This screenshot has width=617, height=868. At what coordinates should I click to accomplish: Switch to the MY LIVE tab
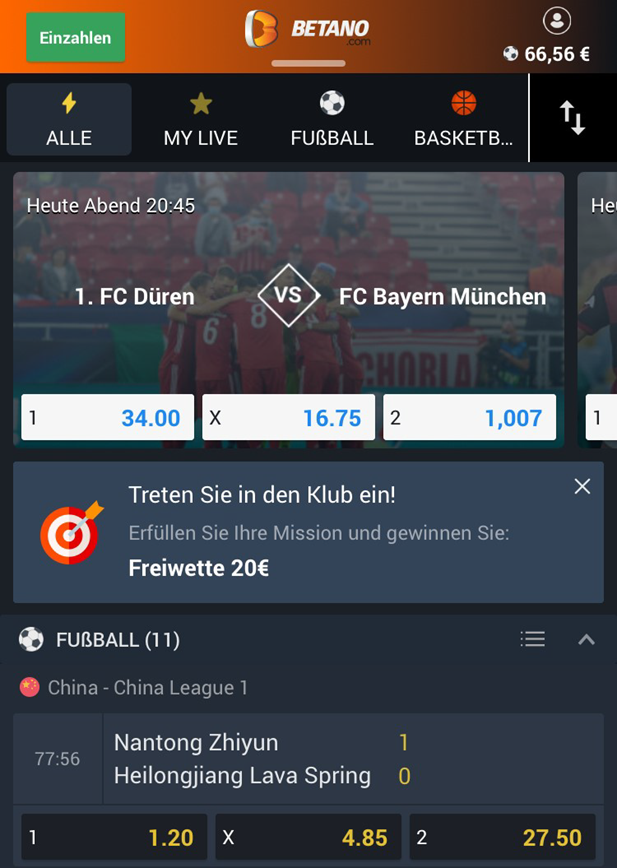point(201,120)
